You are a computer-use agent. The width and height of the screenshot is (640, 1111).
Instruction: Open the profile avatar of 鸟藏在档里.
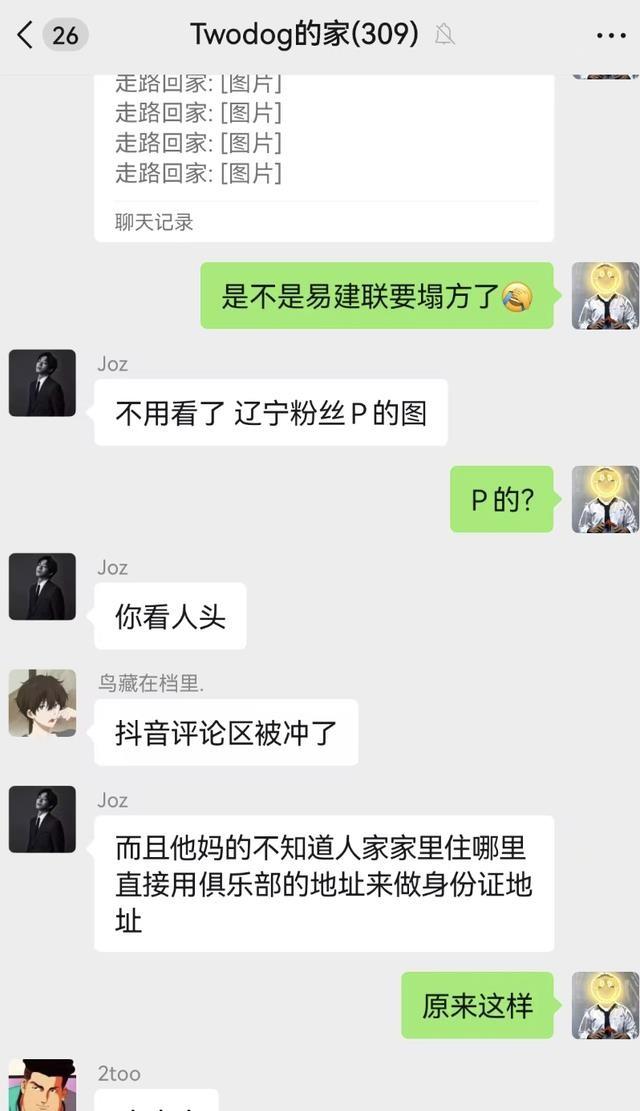click(x=42, y=703)
